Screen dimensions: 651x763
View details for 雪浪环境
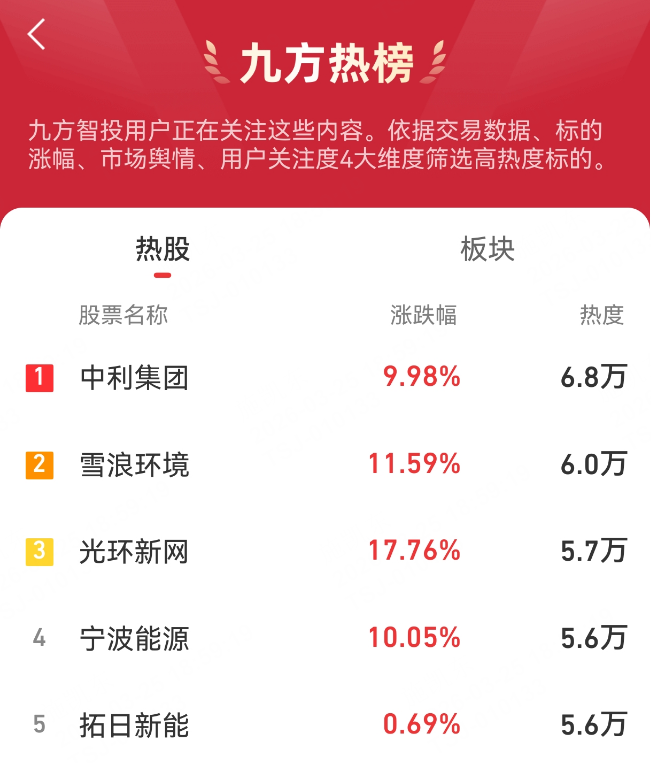coord(134,464)
